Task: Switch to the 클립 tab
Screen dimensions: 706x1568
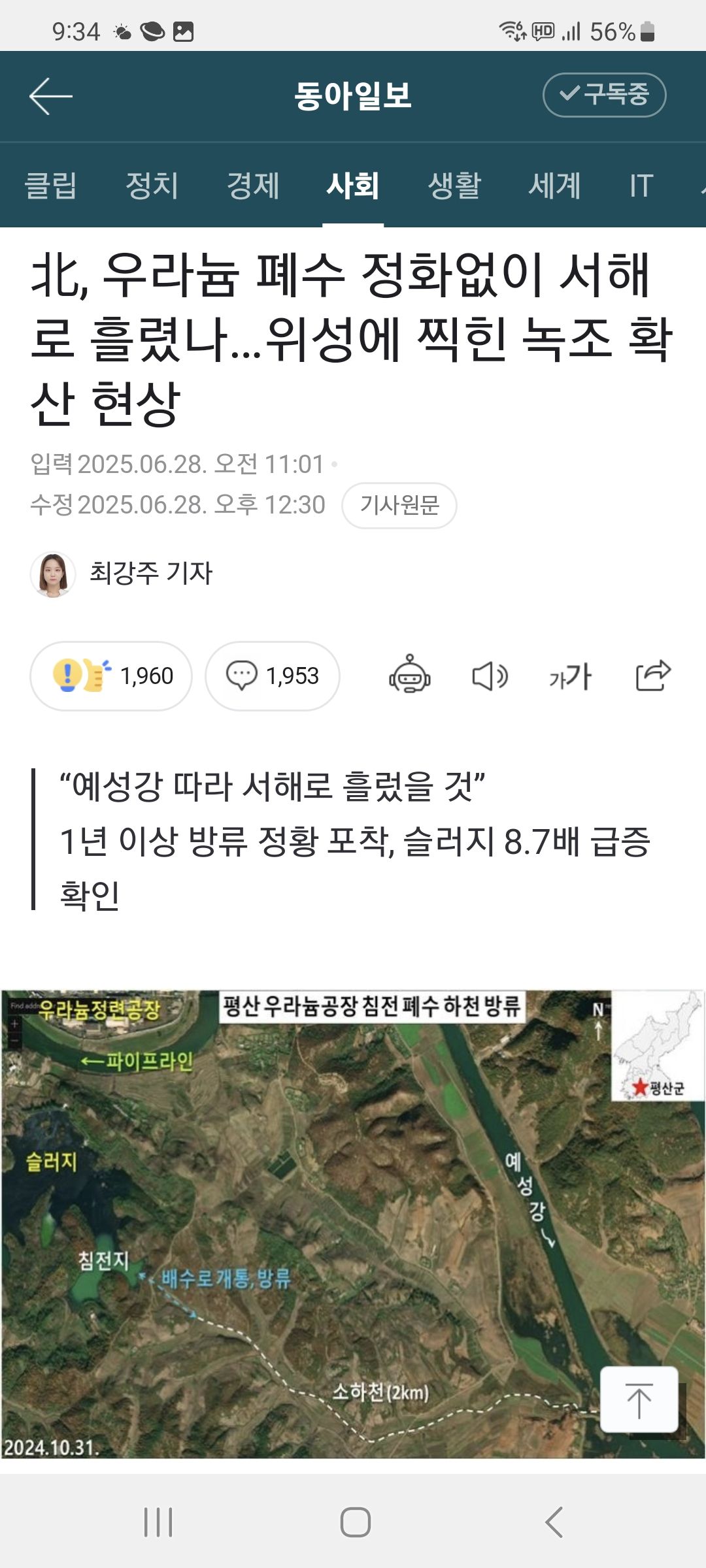Action: pyautogui.click(x=50, y=186)
